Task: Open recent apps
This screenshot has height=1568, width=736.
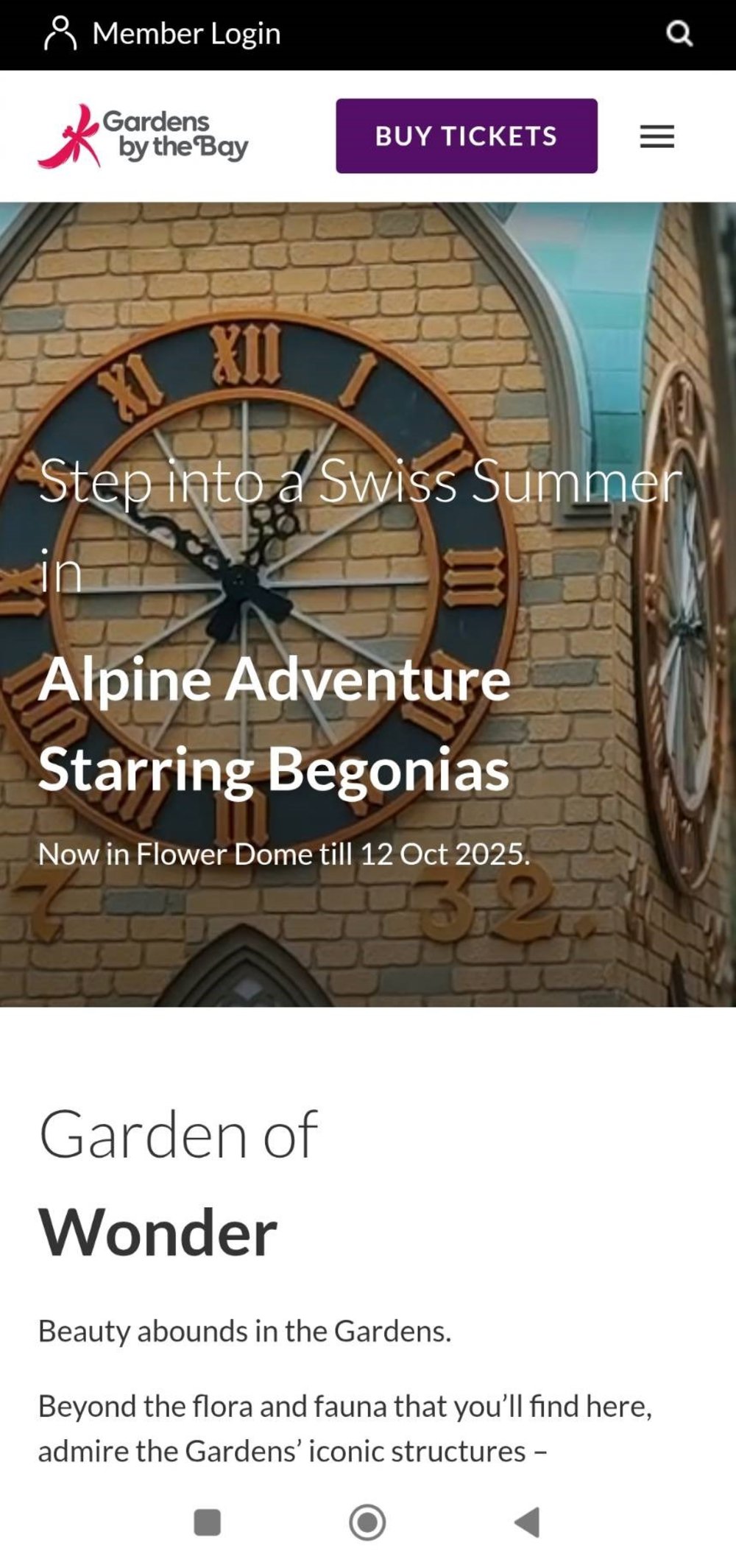Action: click(207, 1522)
